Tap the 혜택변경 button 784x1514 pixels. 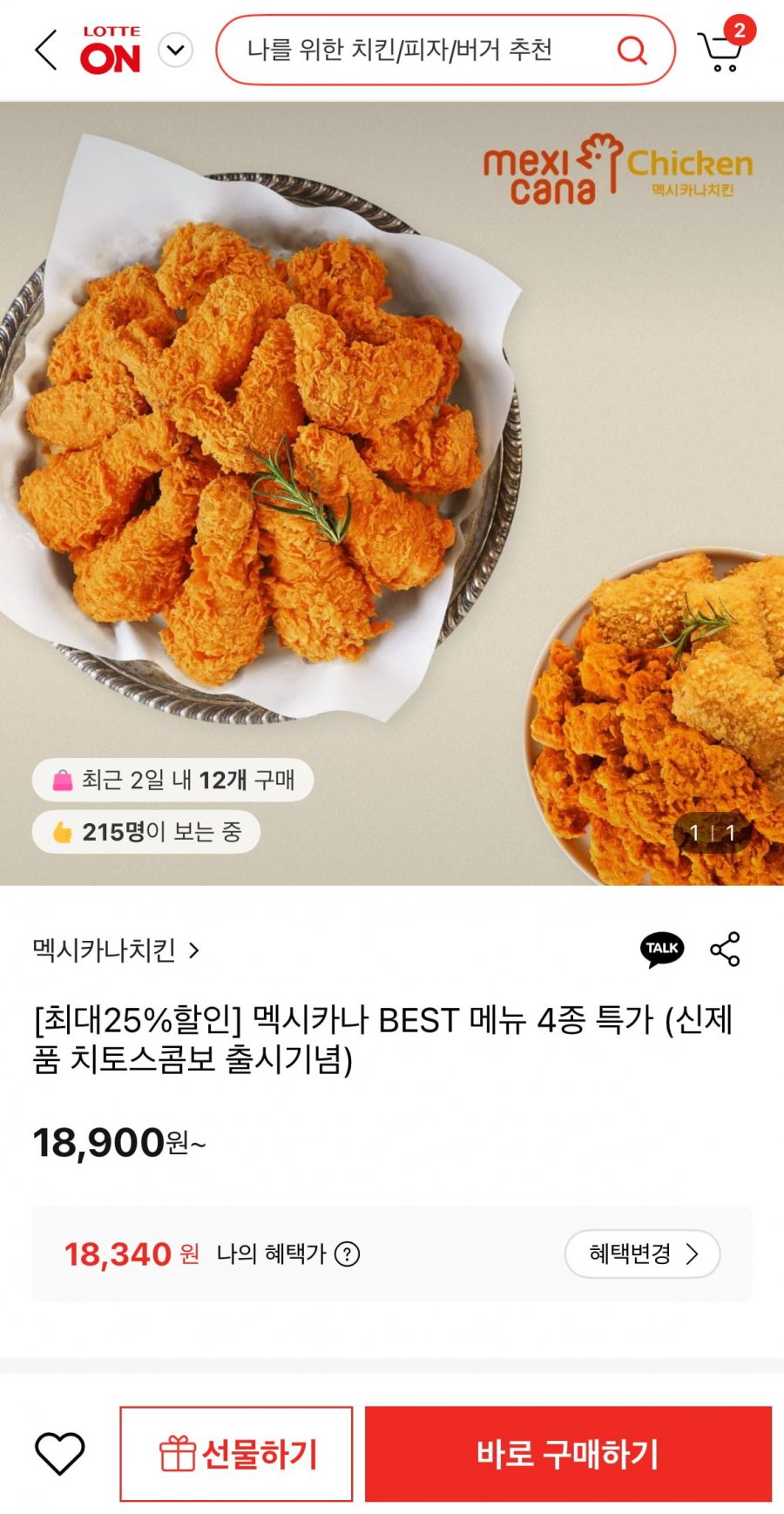[x=642, y=1254]
